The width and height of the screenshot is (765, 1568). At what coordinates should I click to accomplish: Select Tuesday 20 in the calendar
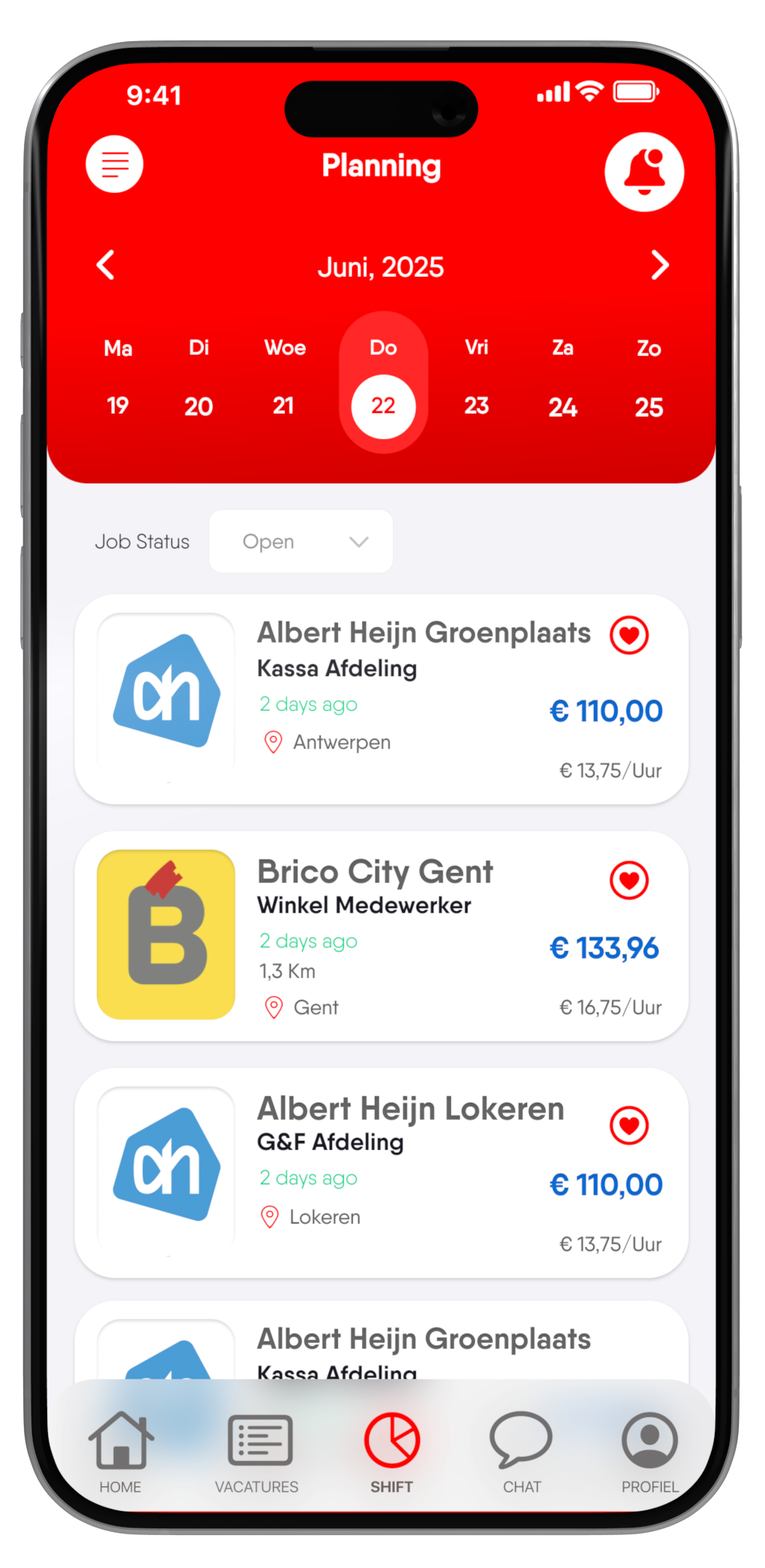tap(198, 405)
